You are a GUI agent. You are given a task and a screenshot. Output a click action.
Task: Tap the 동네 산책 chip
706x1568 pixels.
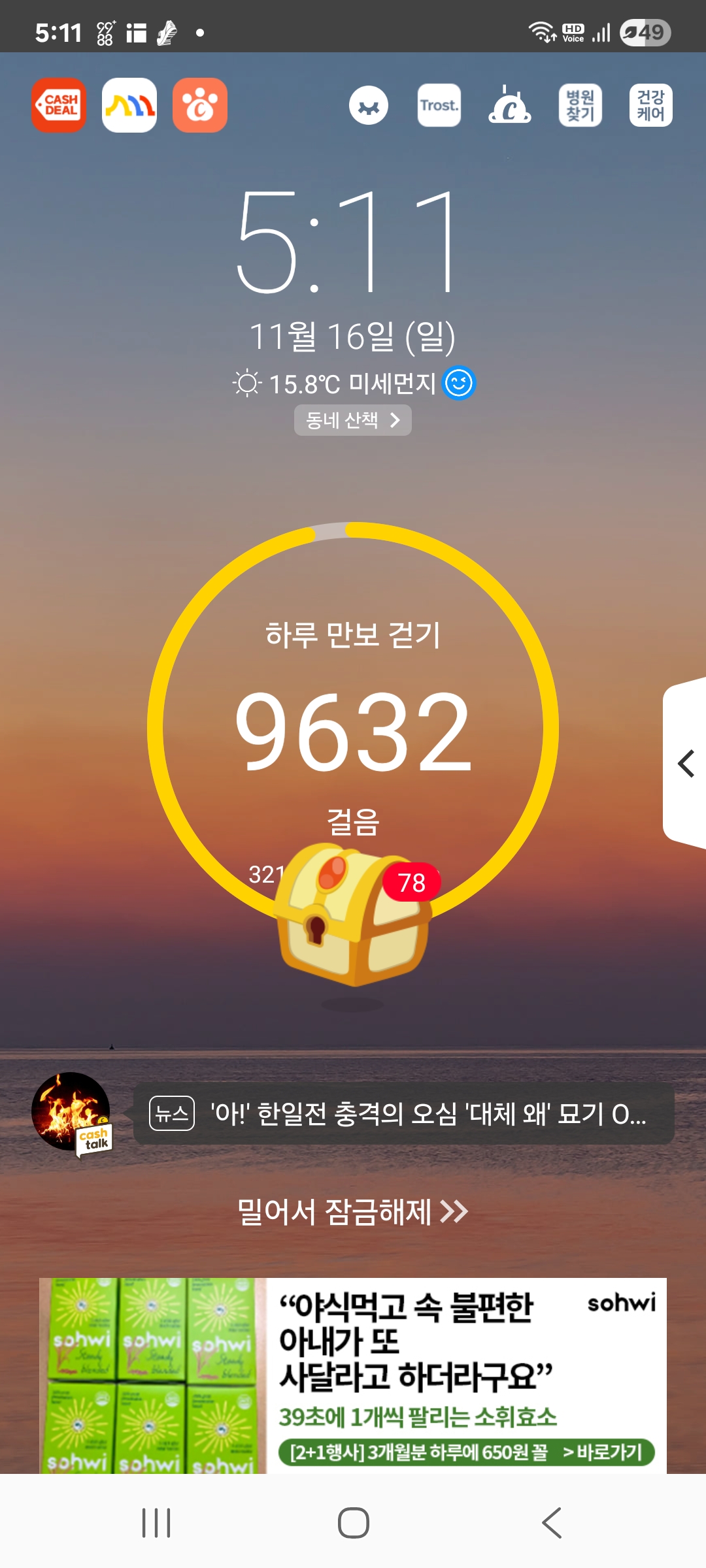[x=353, y=420]
